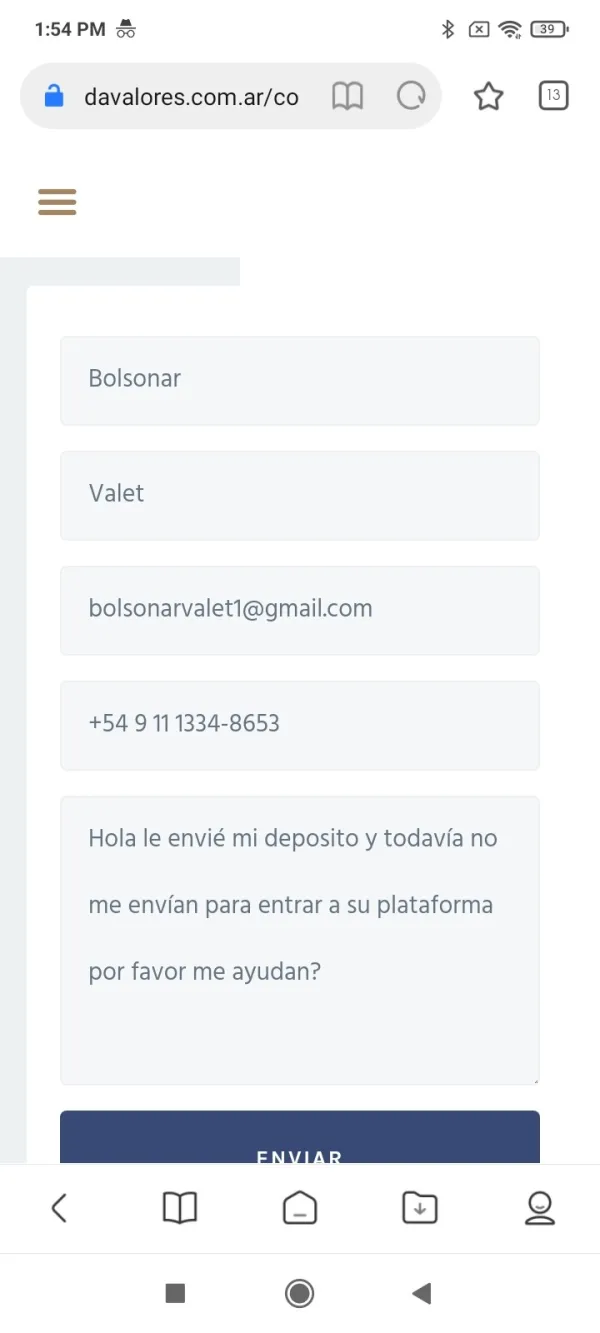Screen dimensions: 600x1333
Task: Open the hamburger menu
Action: 57,202
